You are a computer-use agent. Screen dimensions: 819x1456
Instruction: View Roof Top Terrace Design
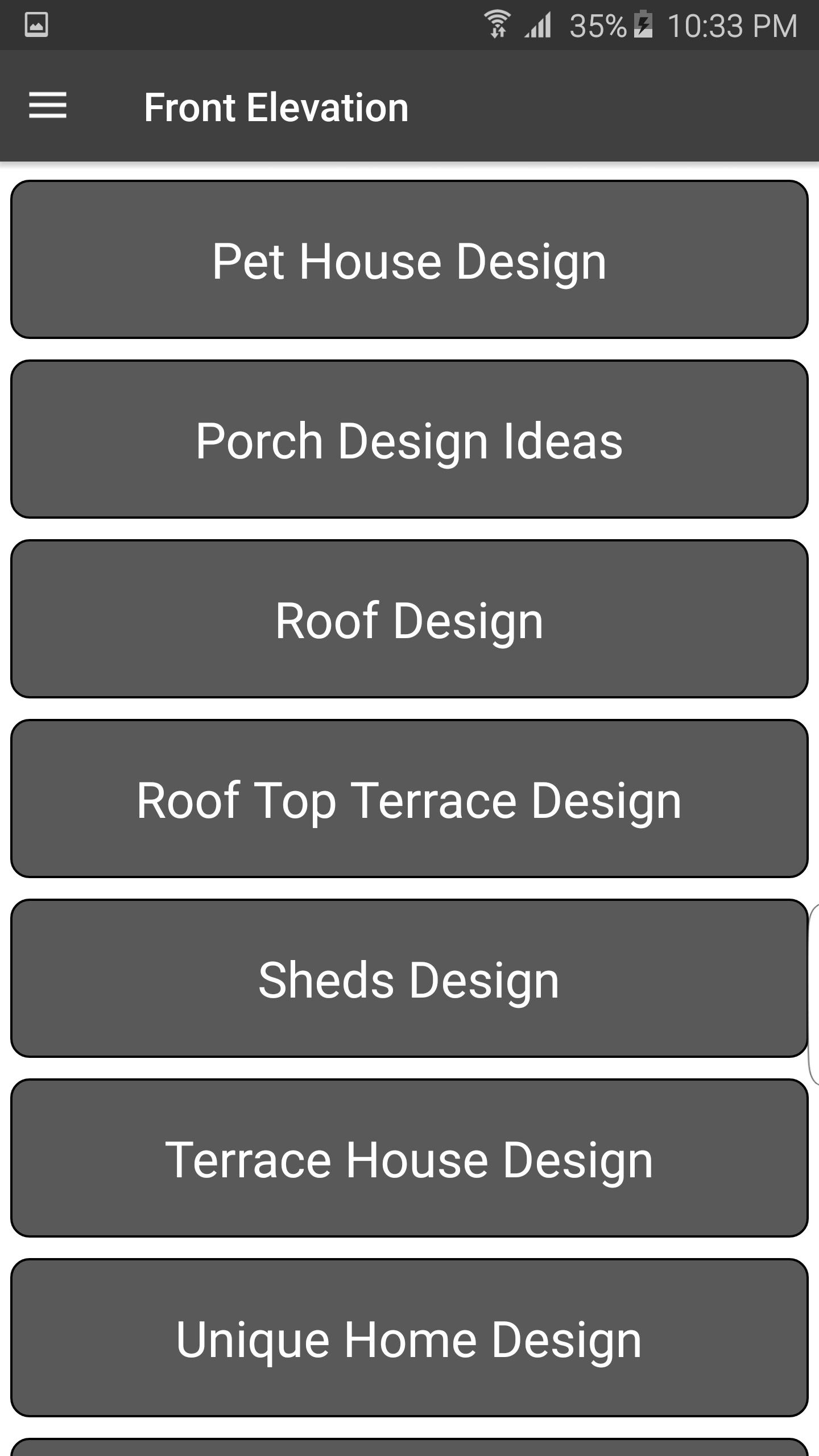pos(409,799)
